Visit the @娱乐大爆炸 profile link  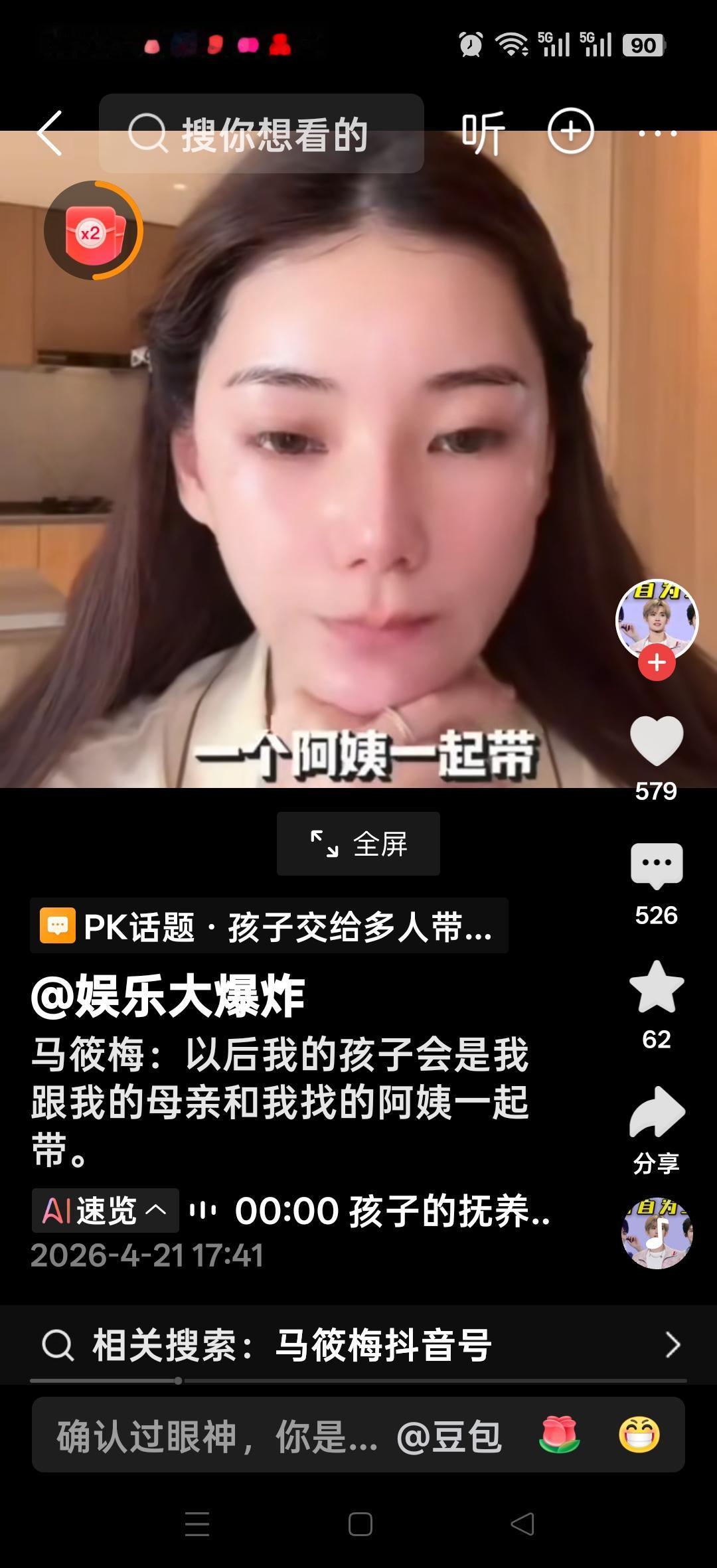(166, 996)
